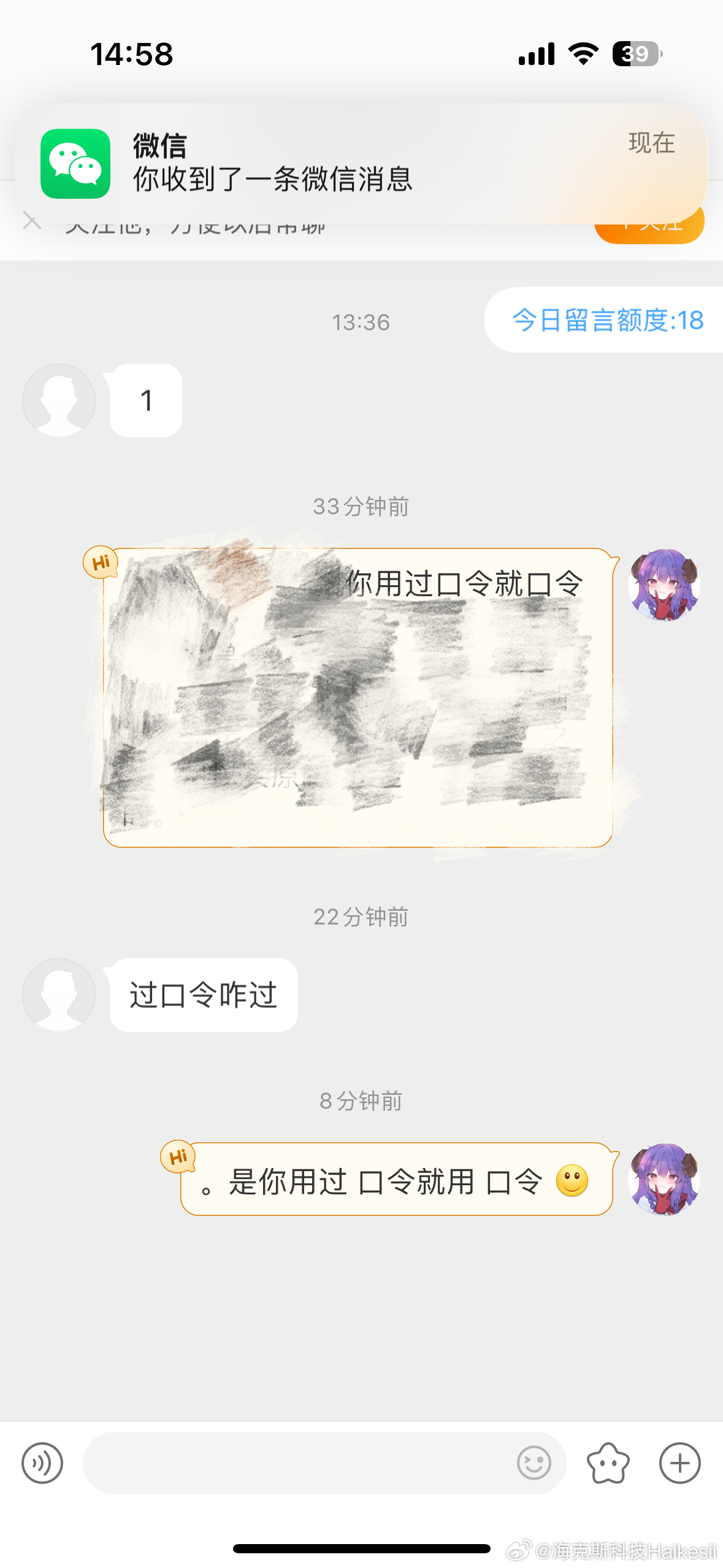Open the plus attachment menu

679,1463
